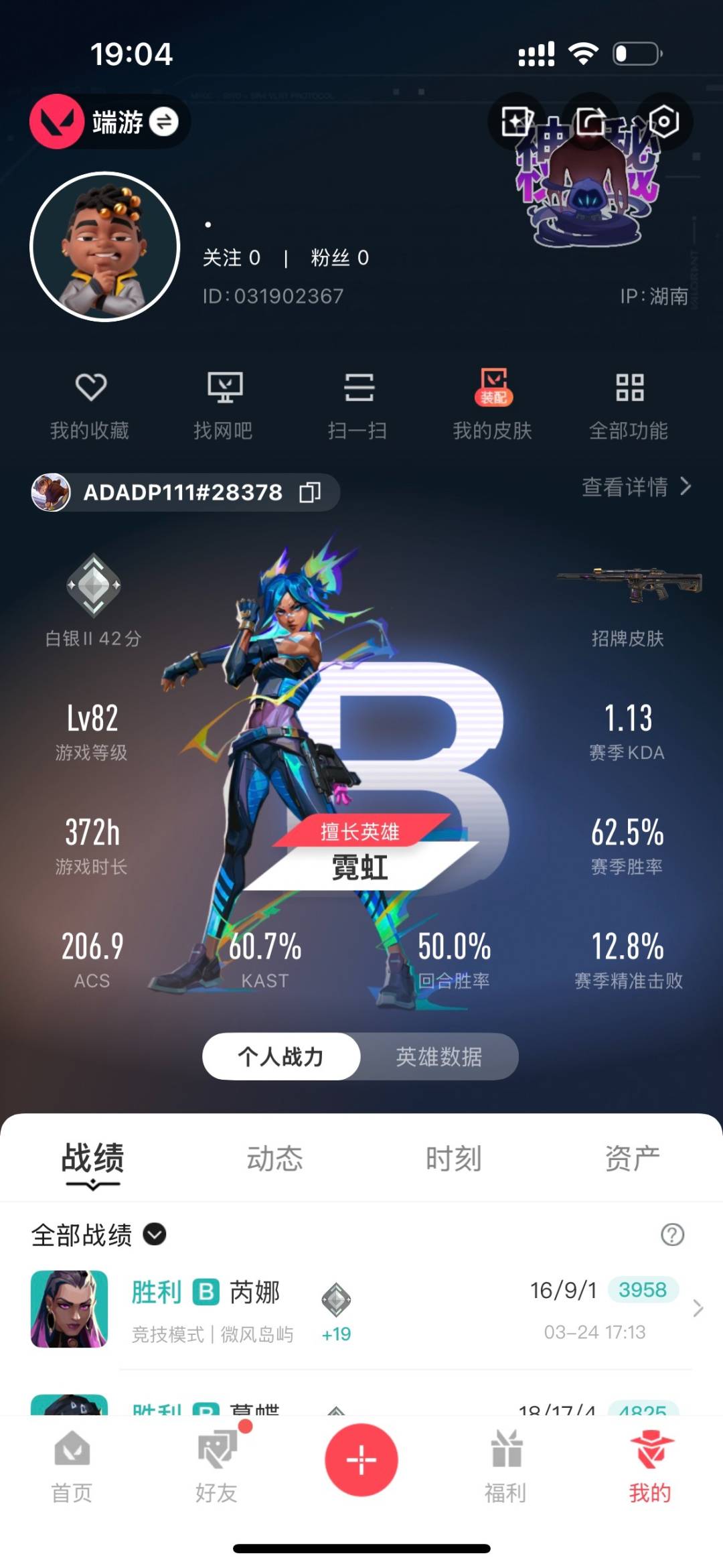
Task: Switch to the 动态 tab
Action: pyautogui.click(x=275, y=1157)
